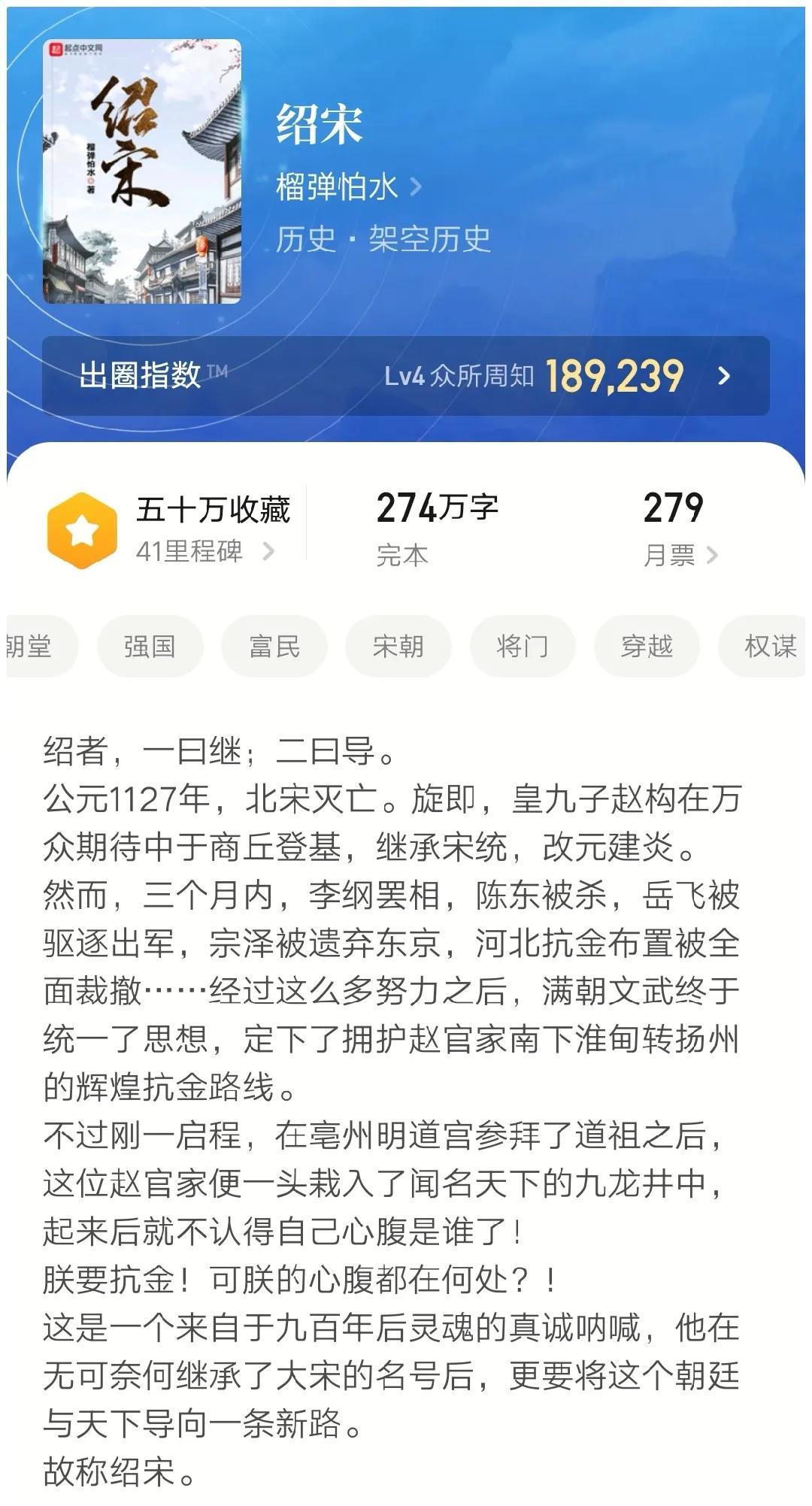View the 41里程碑 milestones
Image resolution: width=812 pixels, height=1506 pixels.
pyautogui.click(x=204, y=552)
